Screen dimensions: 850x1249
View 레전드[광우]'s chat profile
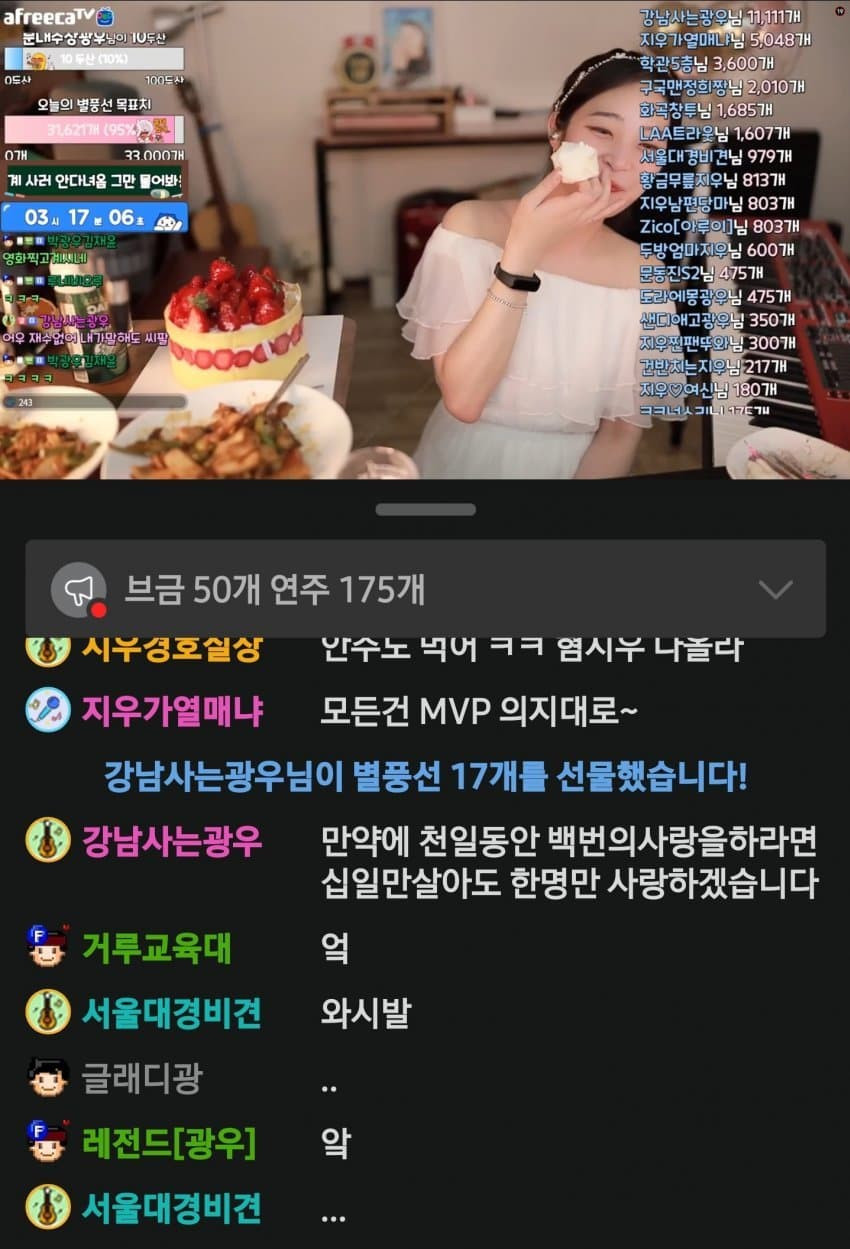tap(168, 1142)
